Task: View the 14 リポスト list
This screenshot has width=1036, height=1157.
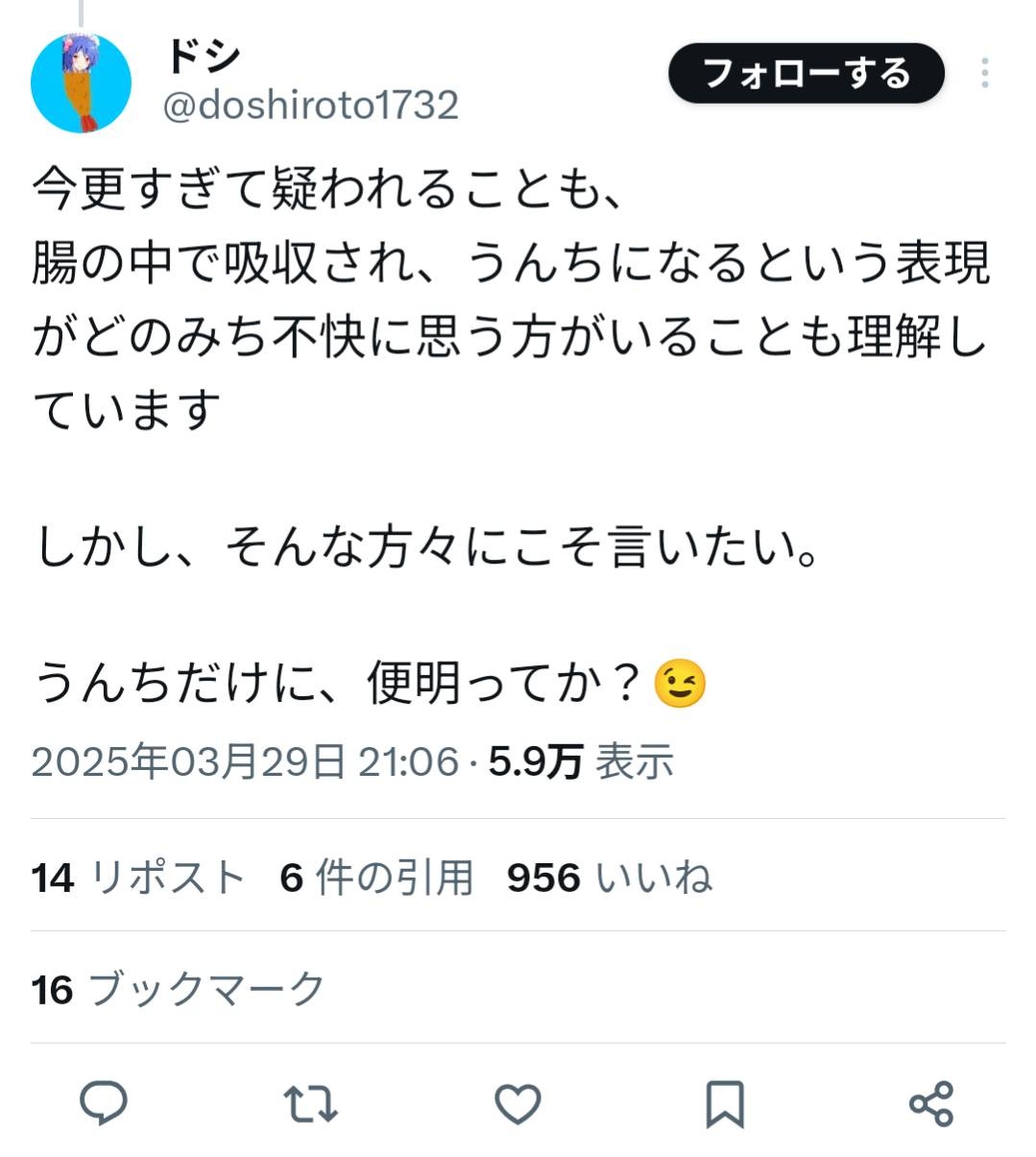Action: (138, 878)
